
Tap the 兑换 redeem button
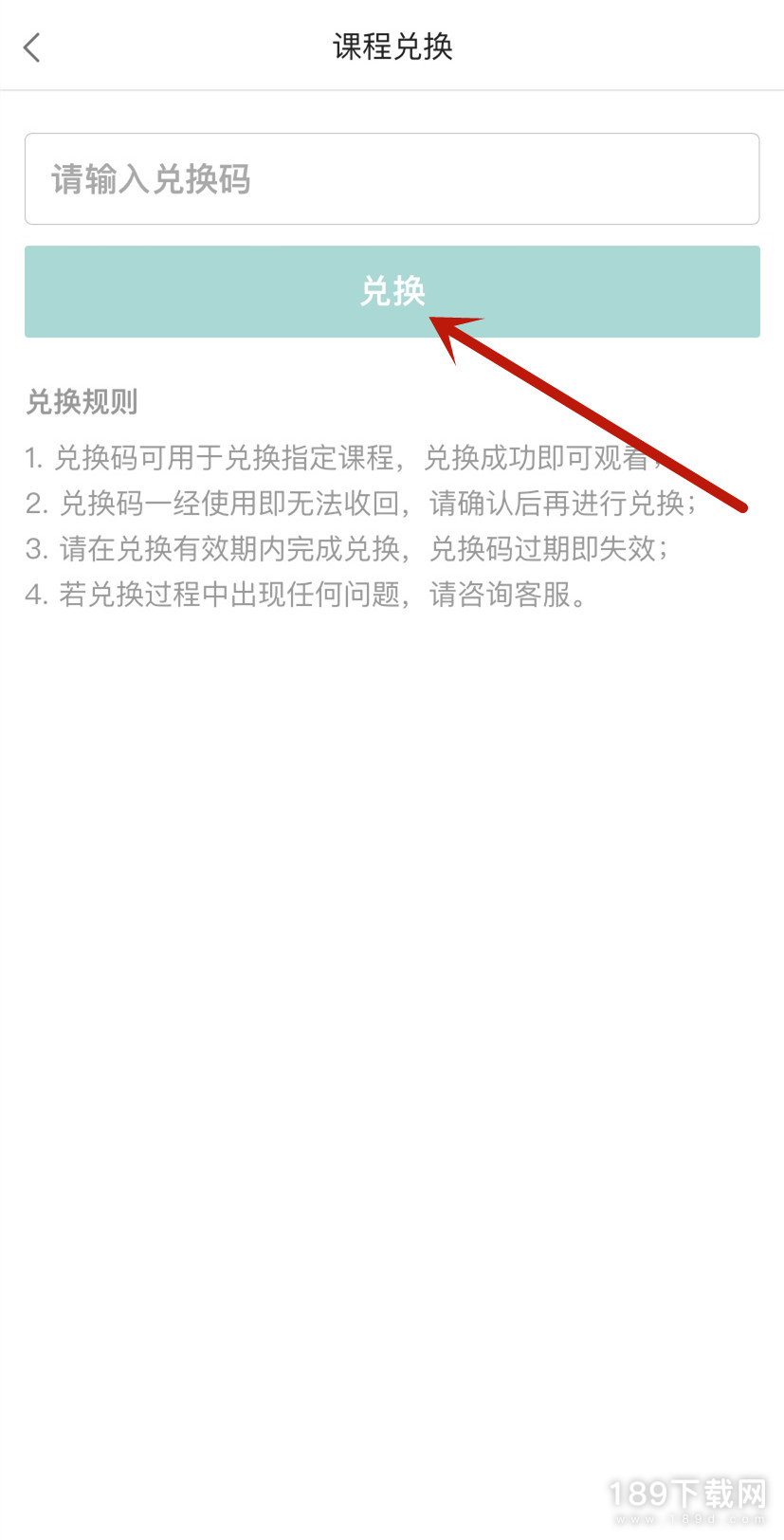tap(392, 291)
